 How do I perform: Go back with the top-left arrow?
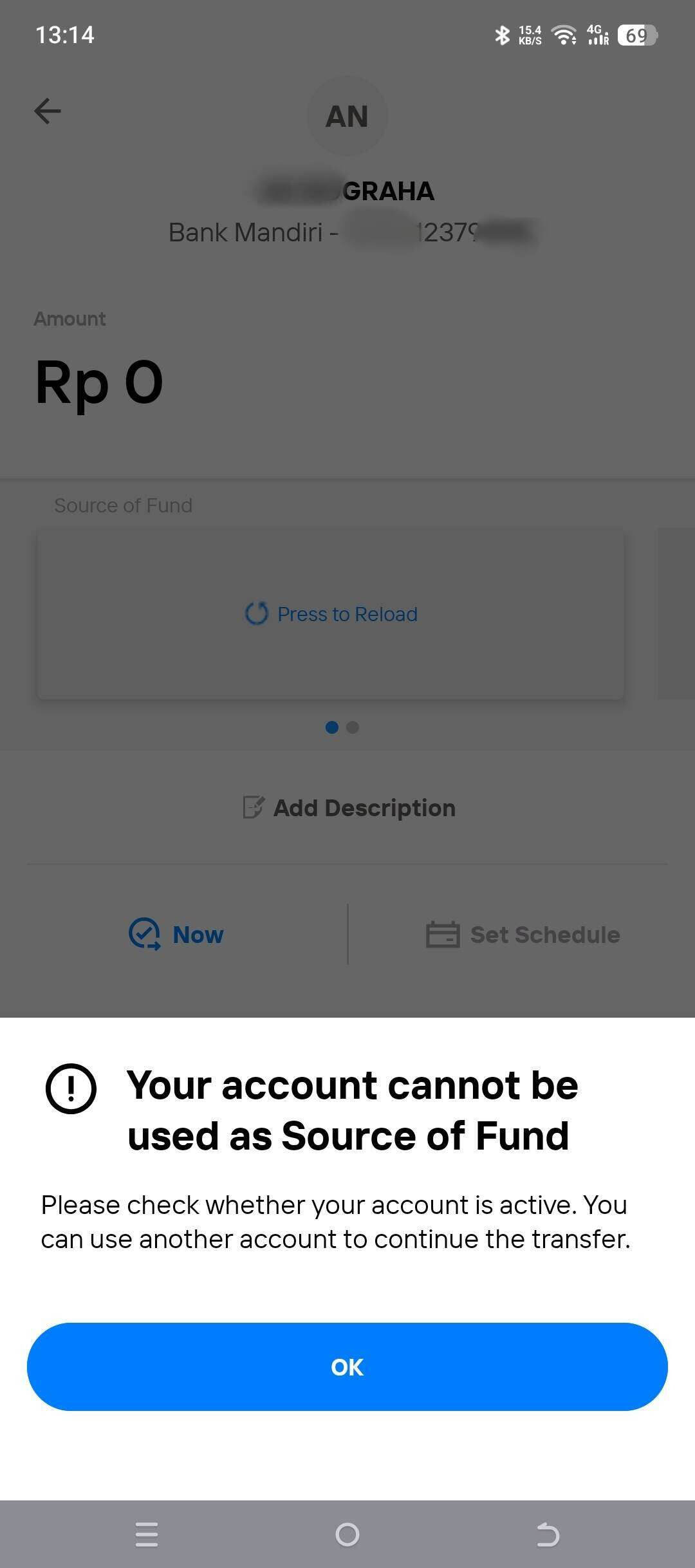48,111
